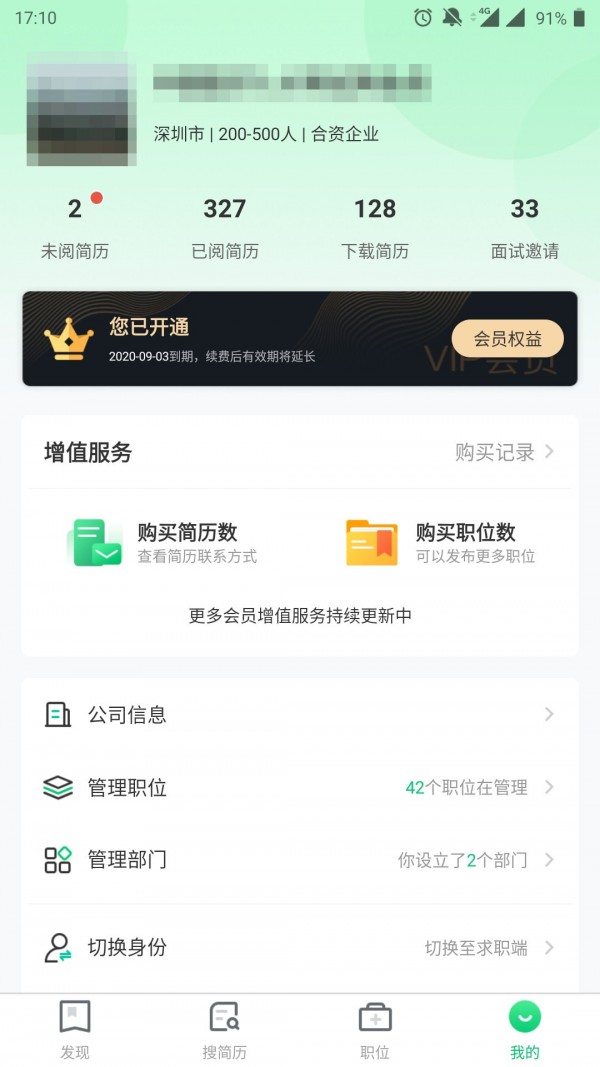Open the 未阅简历 unread resumes count

(75, 227)
